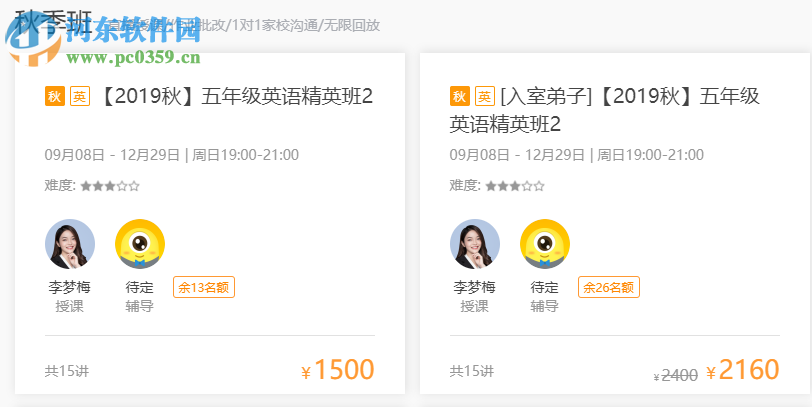Open the [入室弟子] 五年级英语精英班2 course card
Screen dimensions: 812x407
coord(604,110)
